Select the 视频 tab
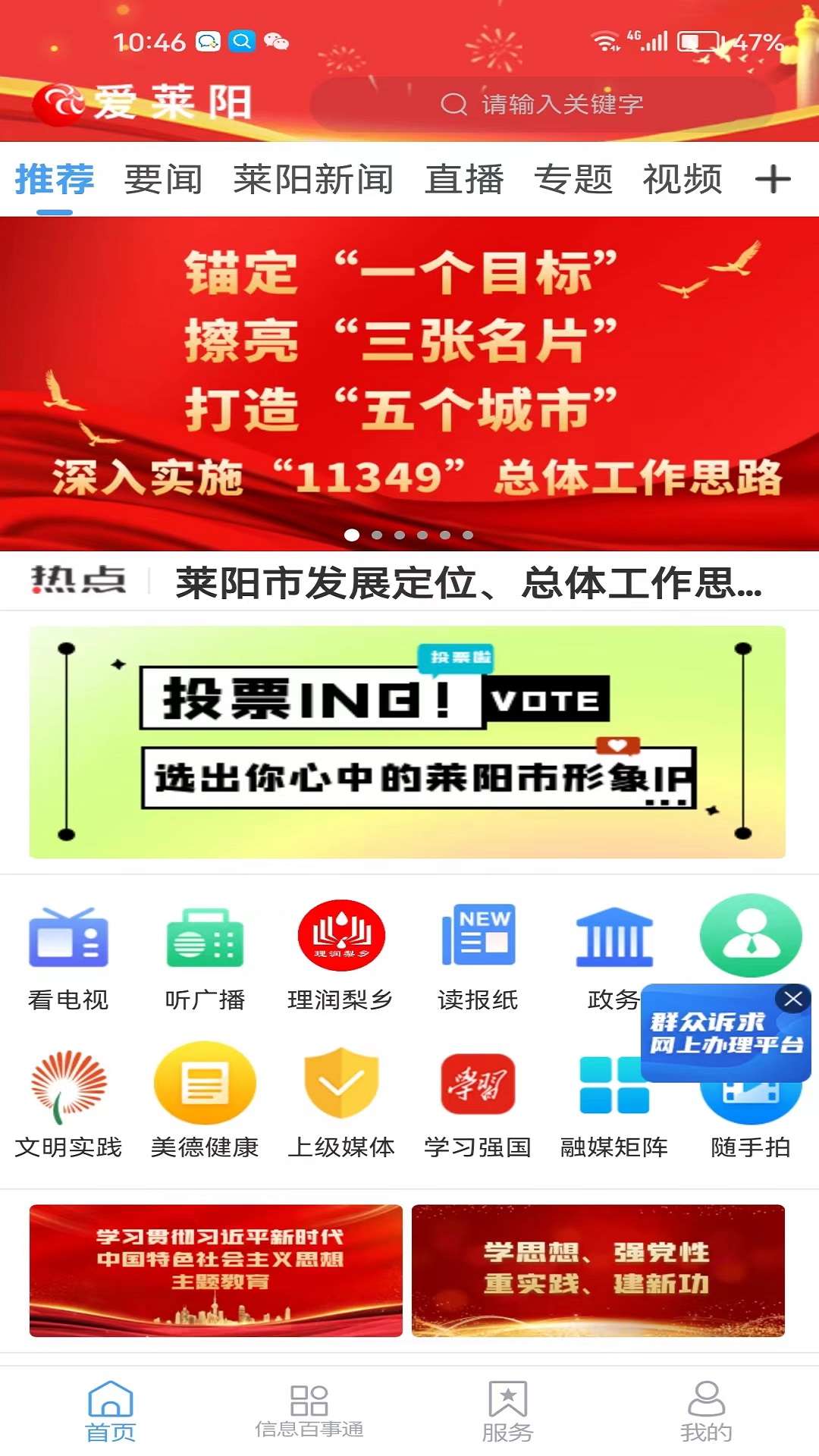Screen dimensions: 819x1456 click(682, 180)
